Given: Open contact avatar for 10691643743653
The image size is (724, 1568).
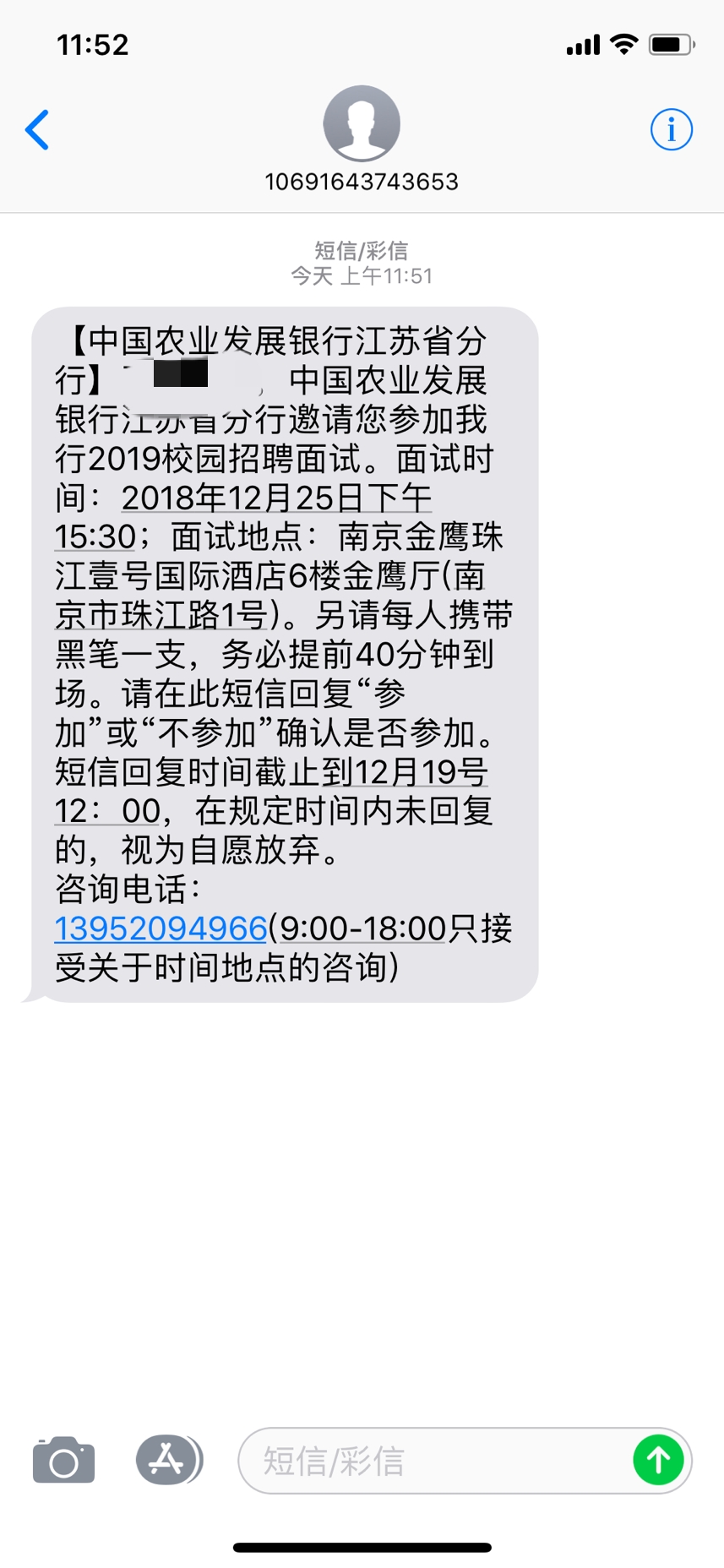Looking at the screenshot, I should [x=362, y=124].
